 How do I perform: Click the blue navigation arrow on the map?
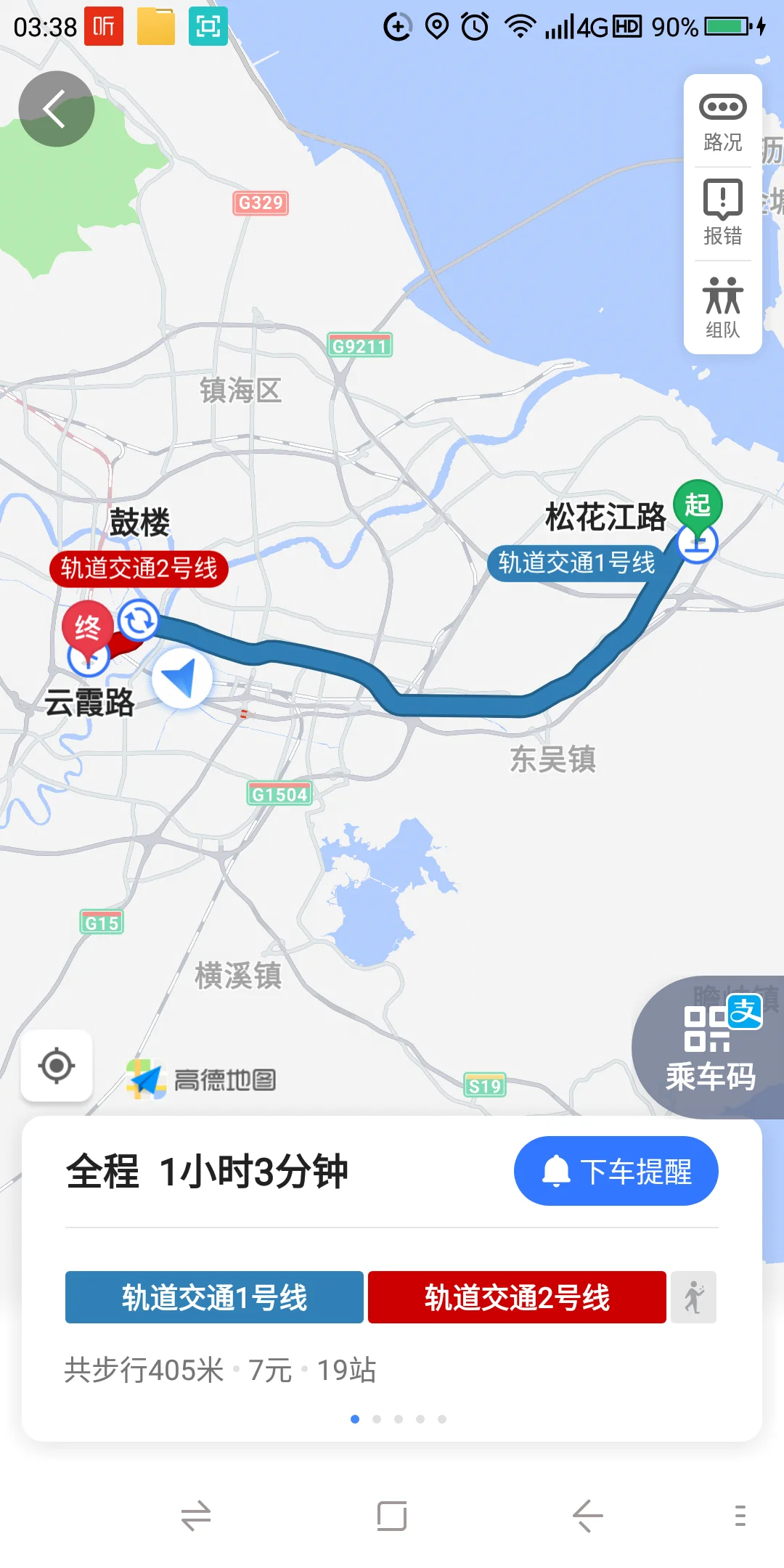pos(184,678)
